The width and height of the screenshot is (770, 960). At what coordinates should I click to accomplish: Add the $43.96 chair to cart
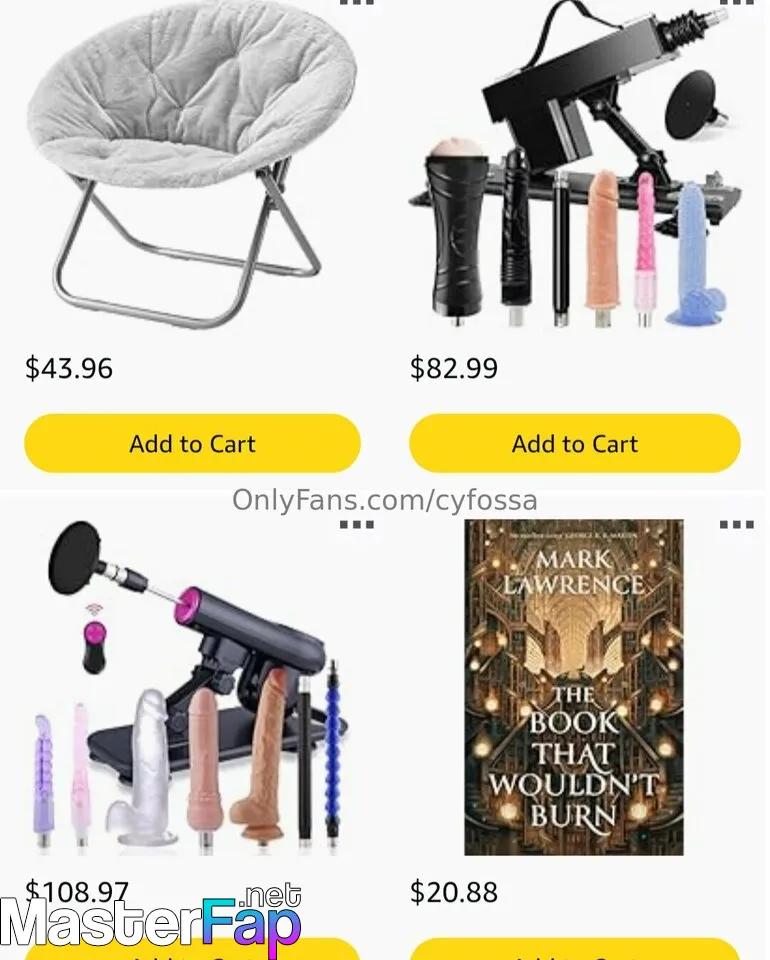(x=192, y=444)
